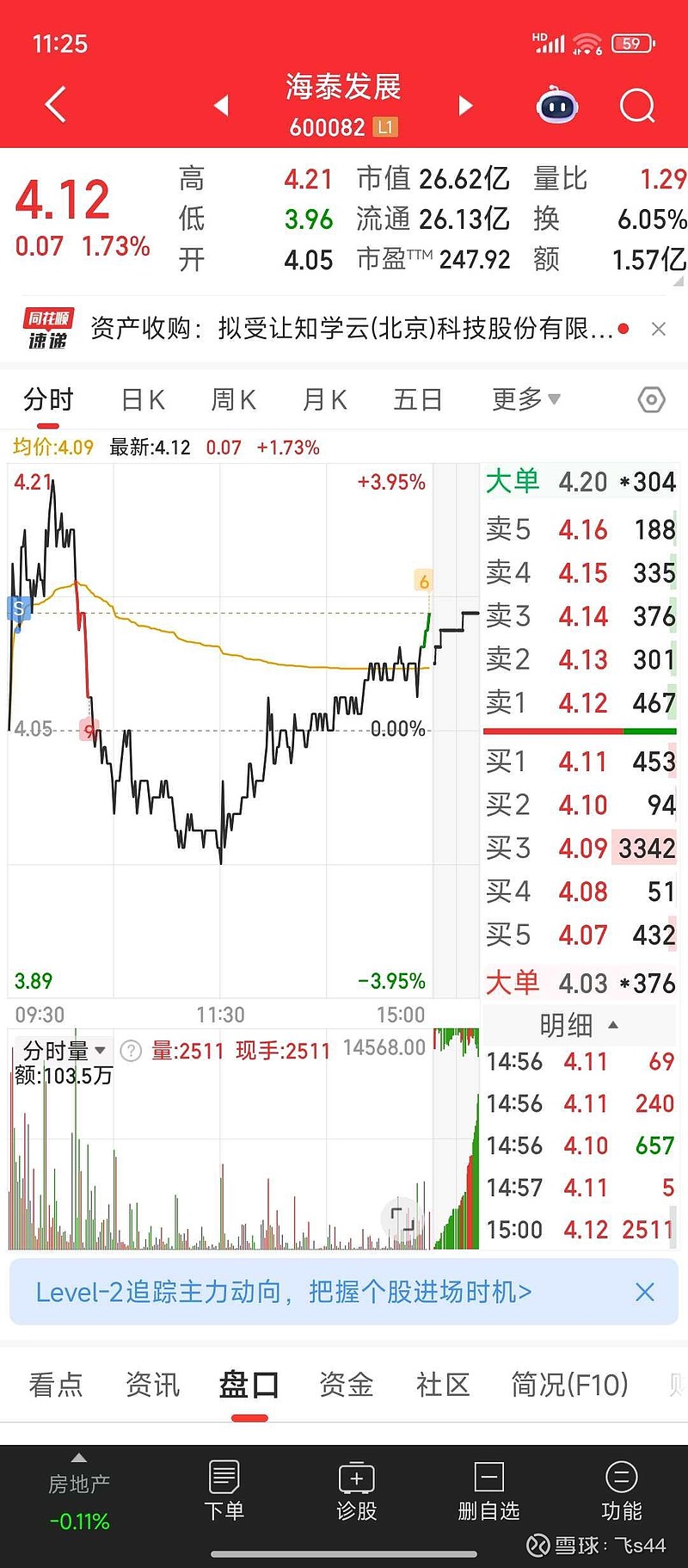This screenshot has width=688, height=1568.
Task: Expand the 更多 chart options dropdown
Action: pyautogui.click(x=525, y=399)
